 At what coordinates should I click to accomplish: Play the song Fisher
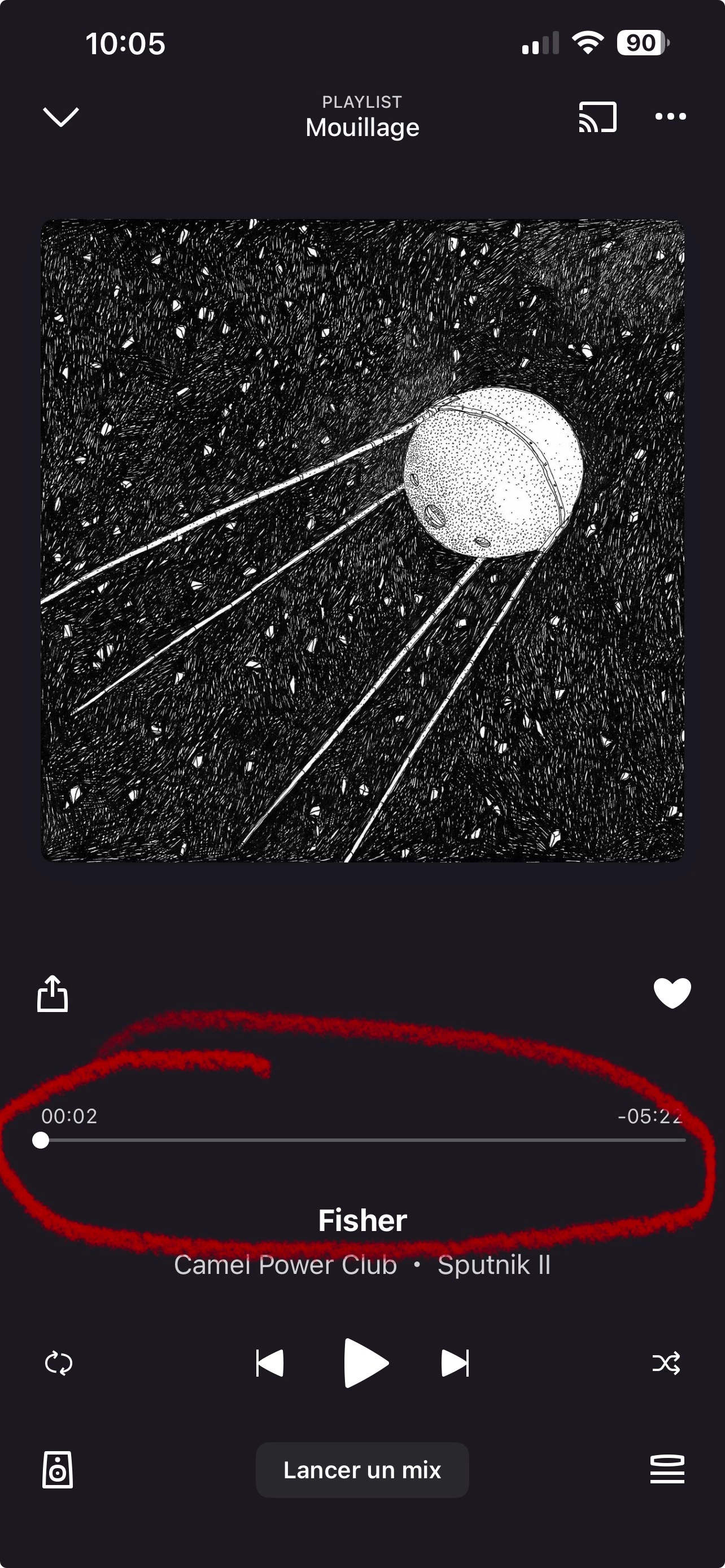click(x=365, y=1364)
